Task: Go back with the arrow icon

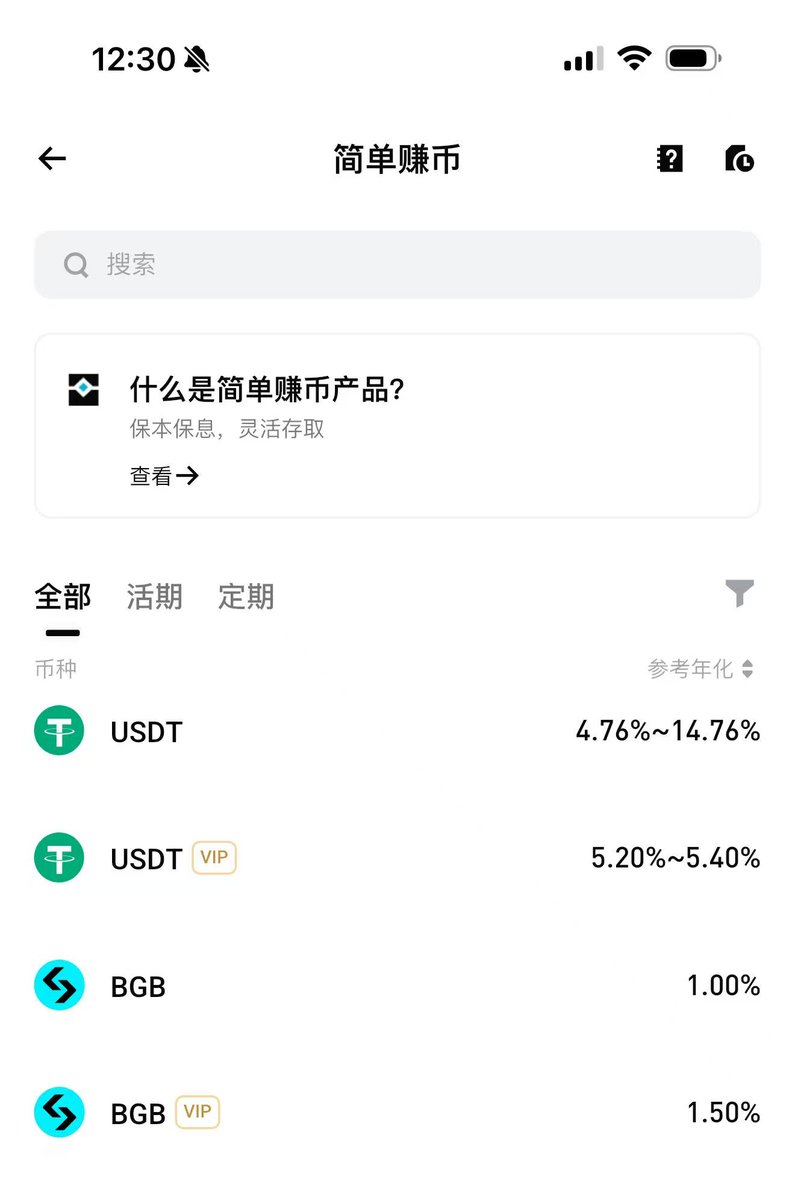Action: pyautogui.click(x=52, y=158)
